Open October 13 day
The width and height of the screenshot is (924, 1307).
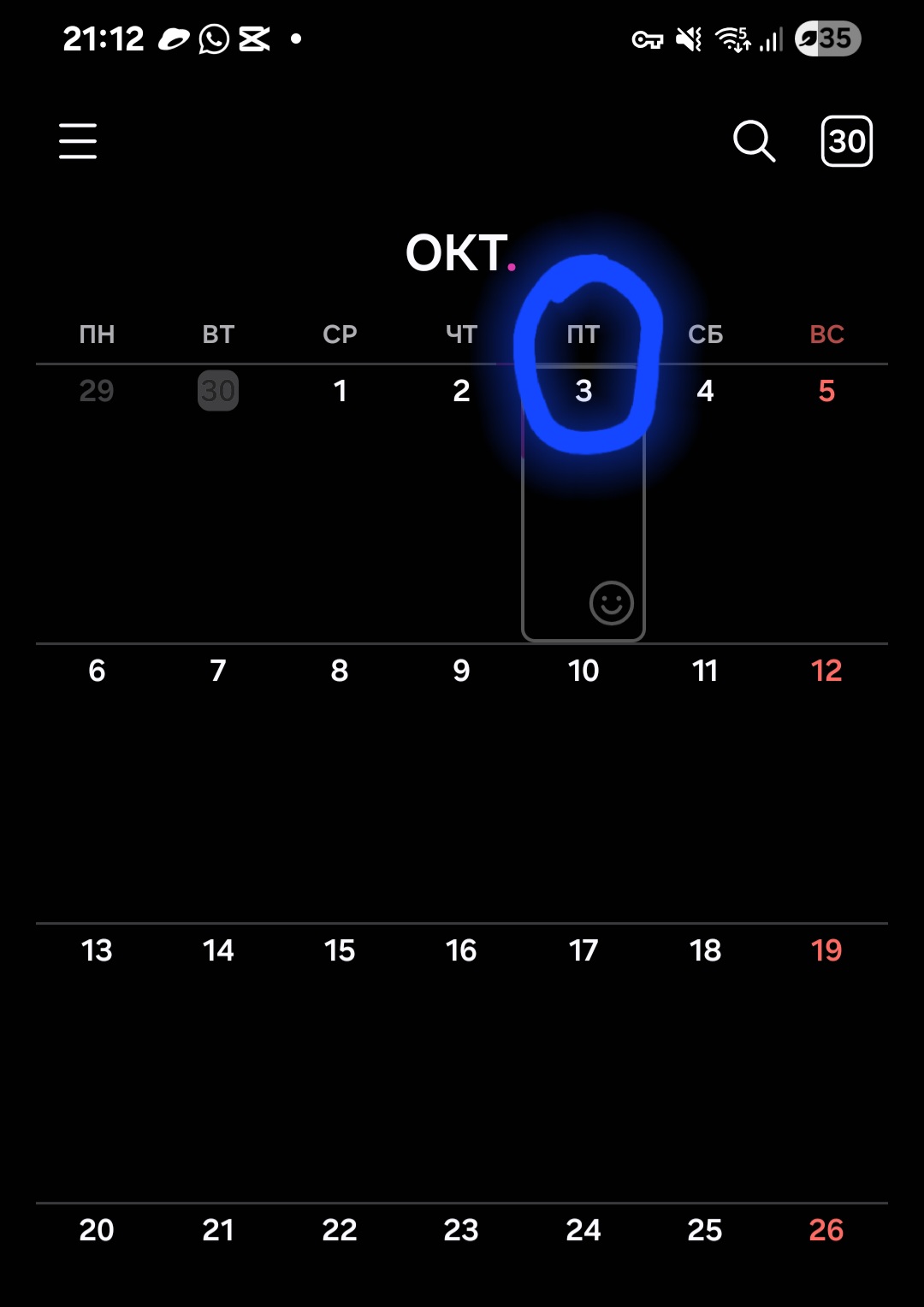point(97,950)
